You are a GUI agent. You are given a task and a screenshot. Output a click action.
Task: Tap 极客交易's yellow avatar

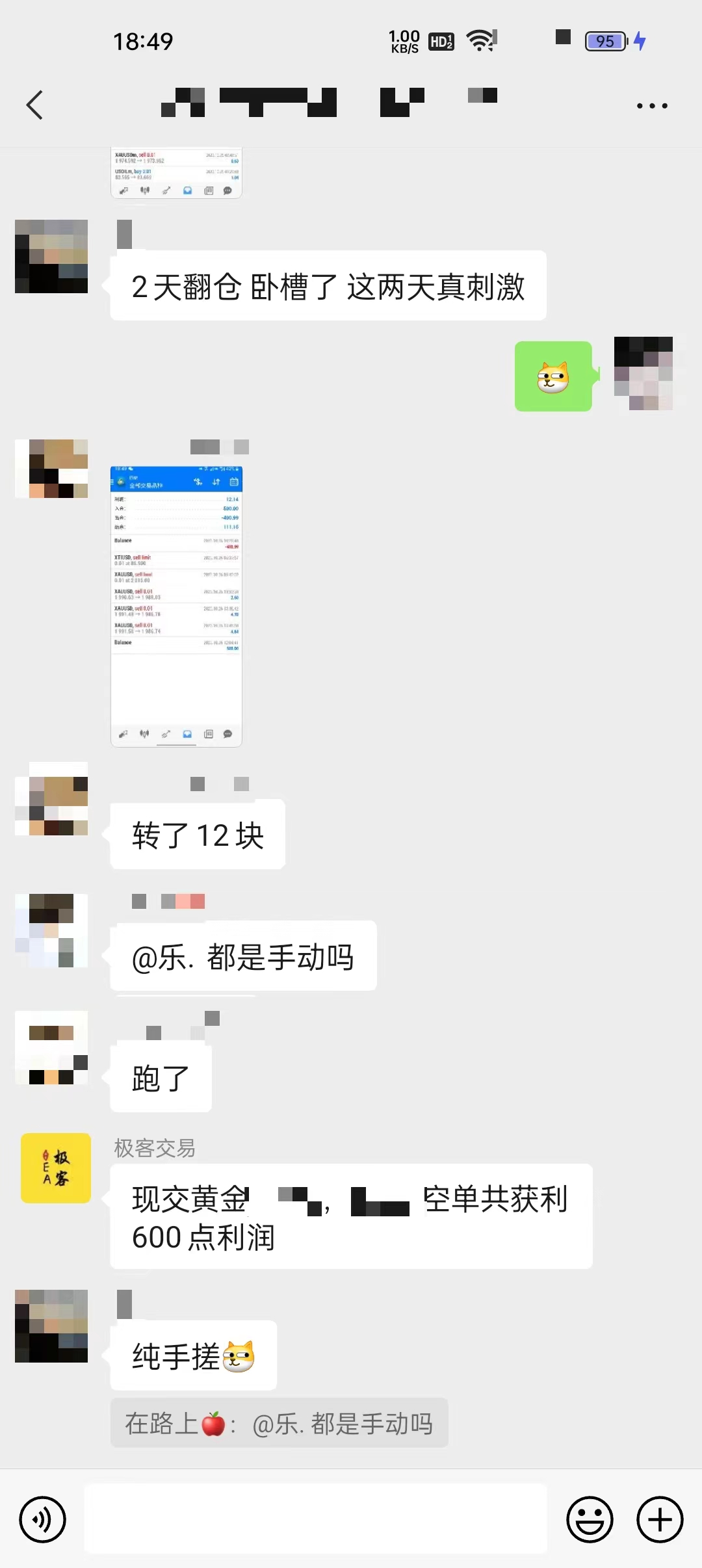coord(55,1168)
